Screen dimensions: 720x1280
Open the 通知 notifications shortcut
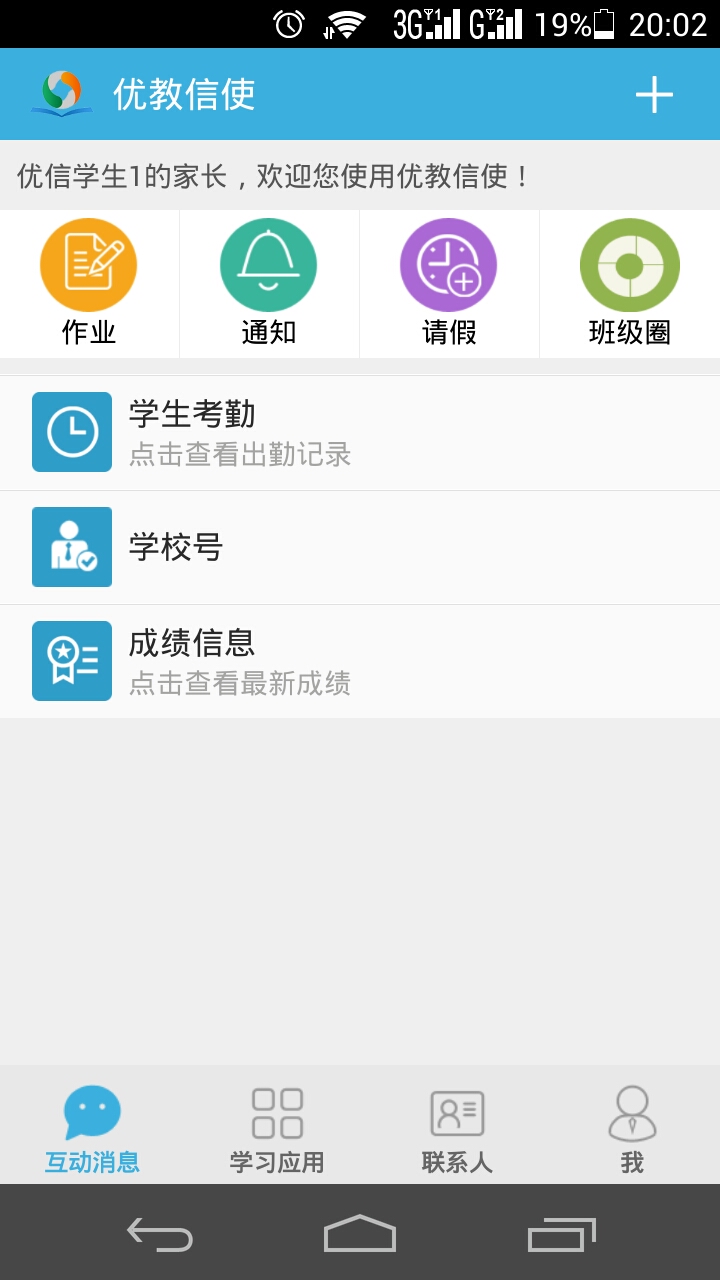[x=269, y=284]
